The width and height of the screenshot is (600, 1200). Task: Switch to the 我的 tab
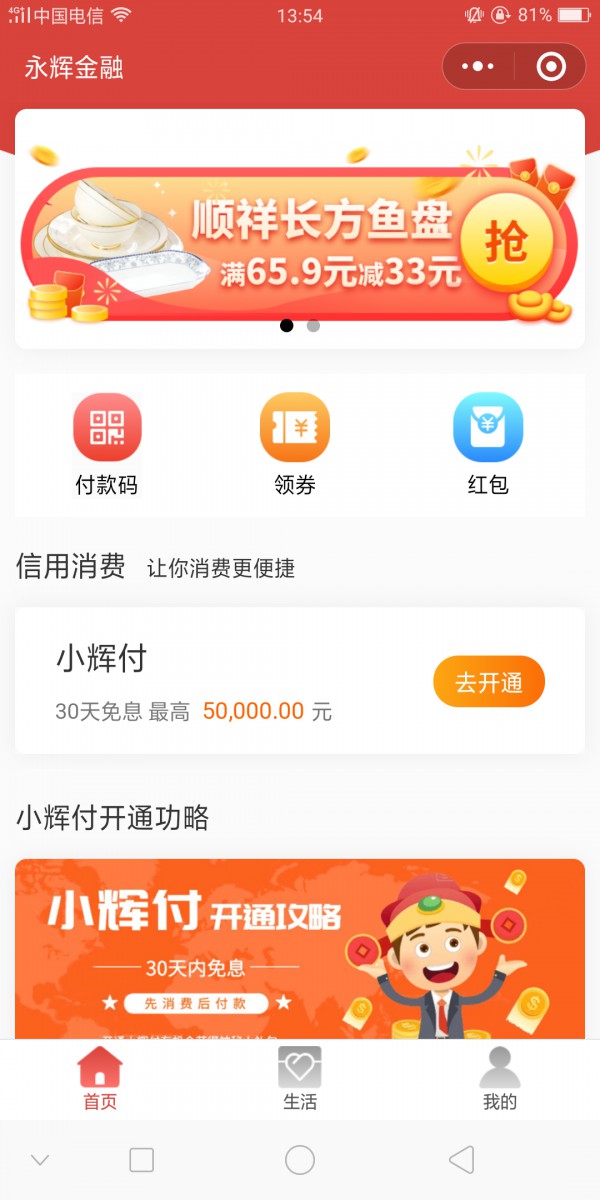[500, 1080]
